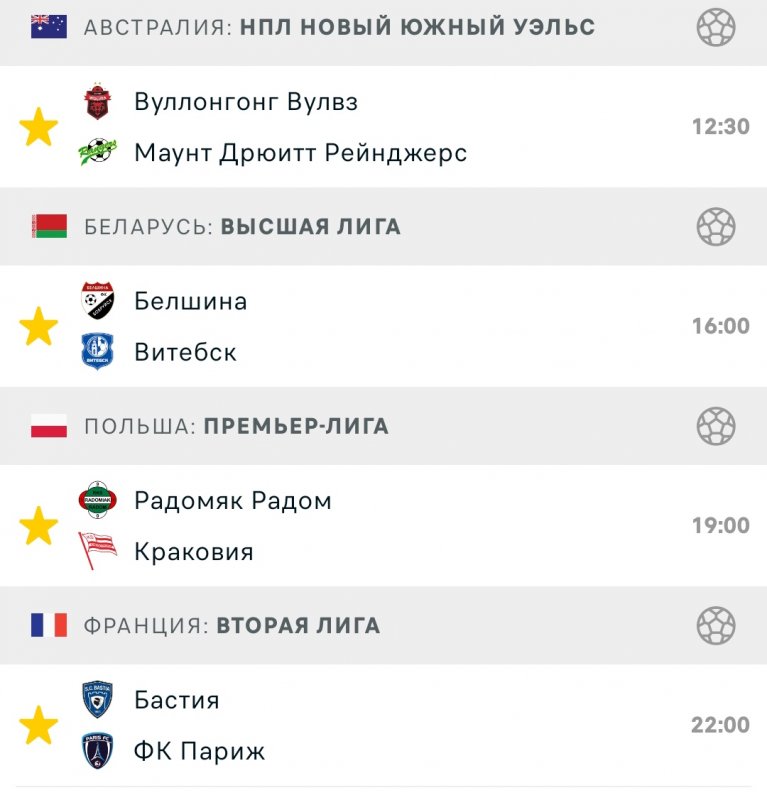The width and height of the screenshot is (767, 800).
Task: Go to the Польша: Премьер-лига league
Action: point(236,427)
